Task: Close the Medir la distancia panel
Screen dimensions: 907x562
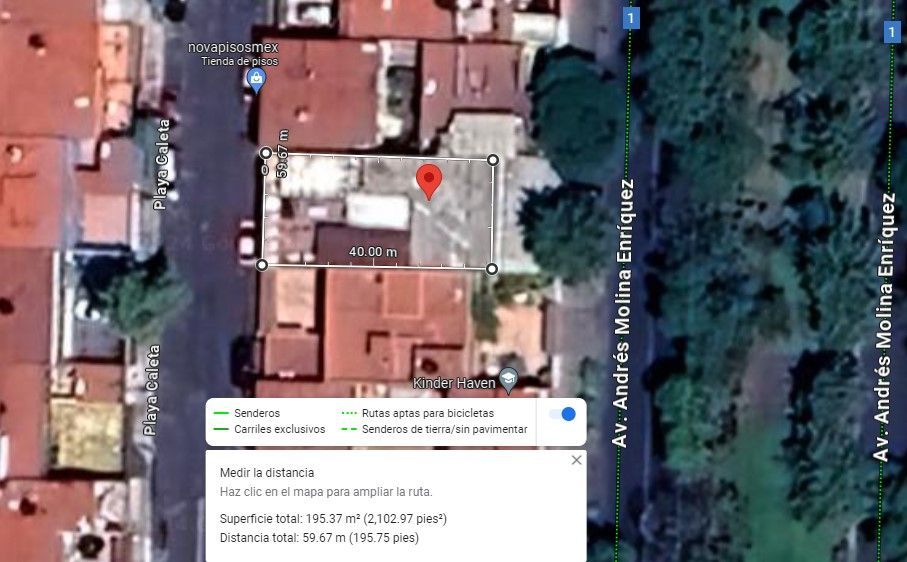Action: (x=576, y=460)
